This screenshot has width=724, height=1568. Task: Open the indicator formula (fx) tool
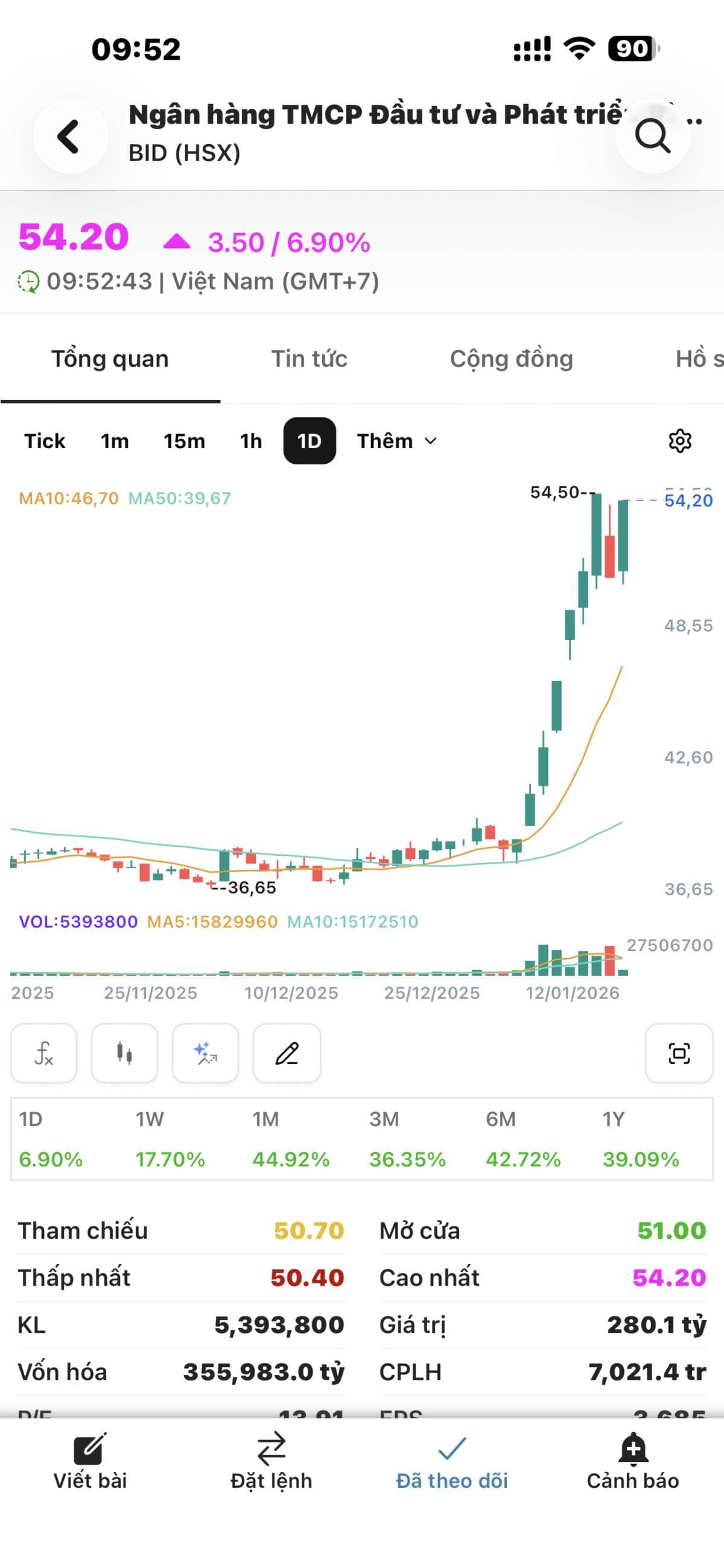pyautogui.click(x=43, y=1054)
